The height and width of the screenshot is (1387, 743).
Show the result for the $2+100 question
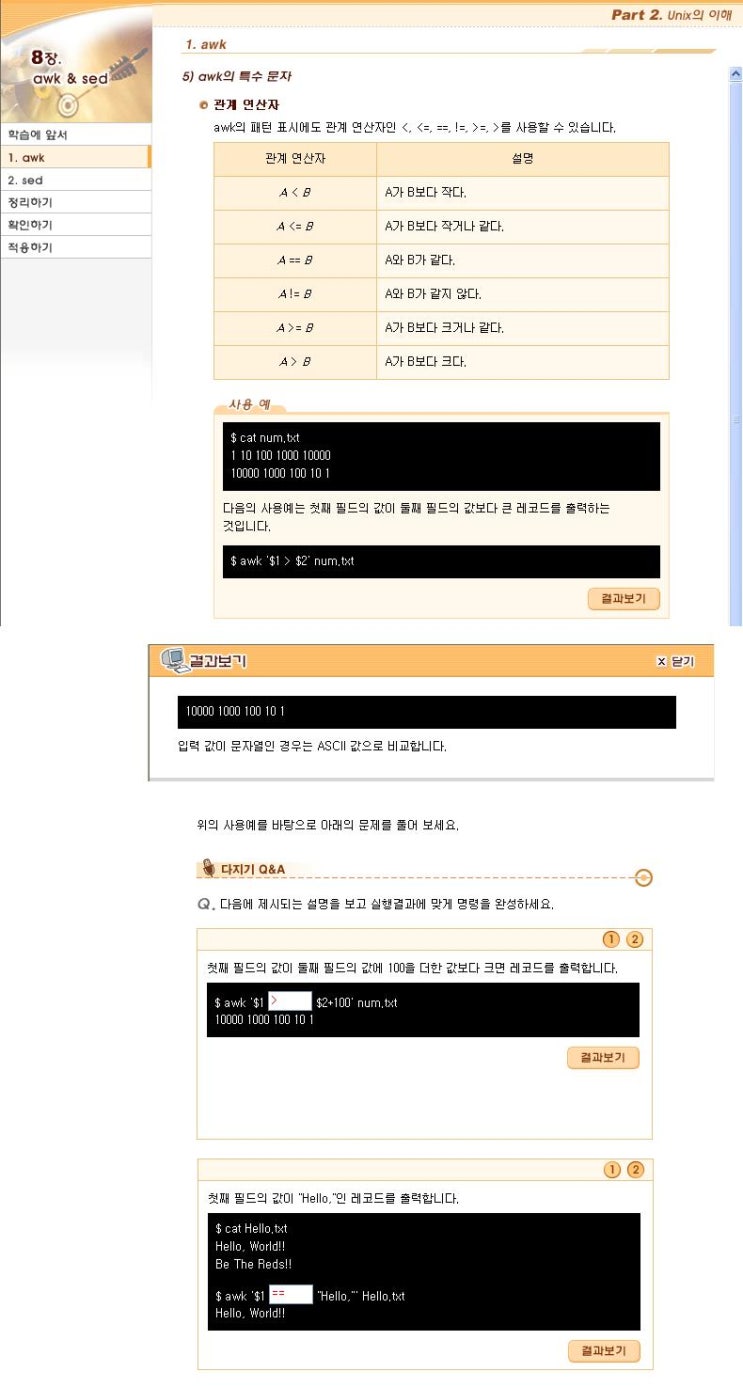[603, 1058]
